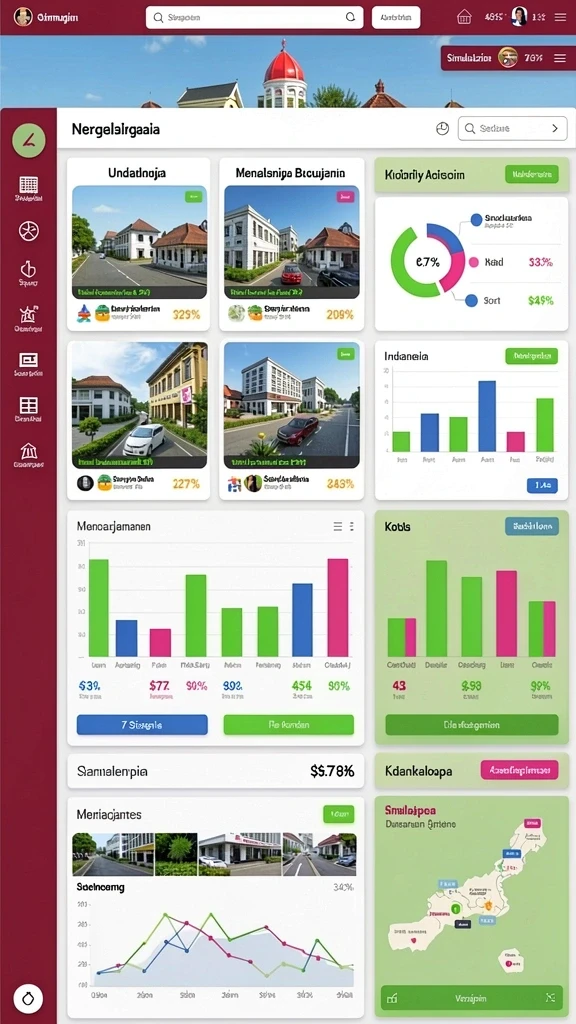Viewport: 576px width, 1024px height.
Task: Open the list view icon in Menoarjamanen card
Action: (x=338, y=526)
